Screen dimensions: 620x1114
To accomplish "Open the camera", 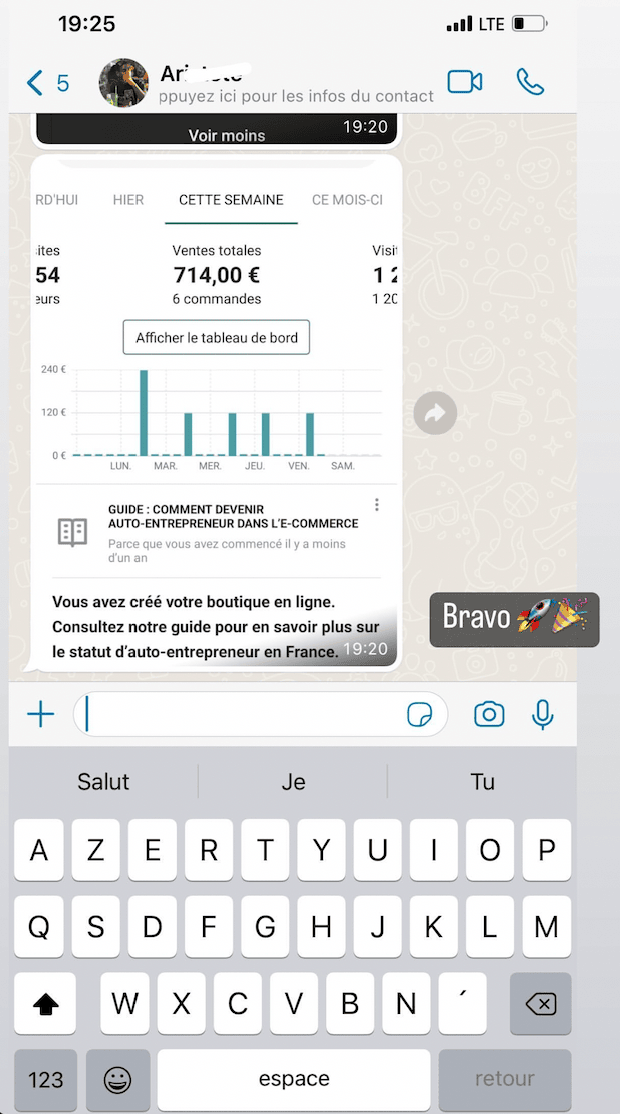I will coord(489,714).
